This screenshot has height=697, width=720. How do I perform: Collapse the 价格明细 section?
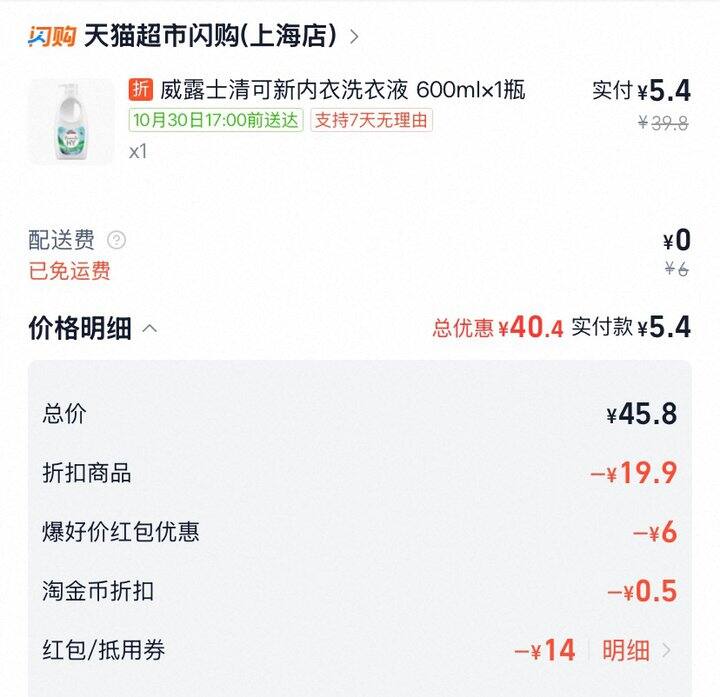[150, 328]
